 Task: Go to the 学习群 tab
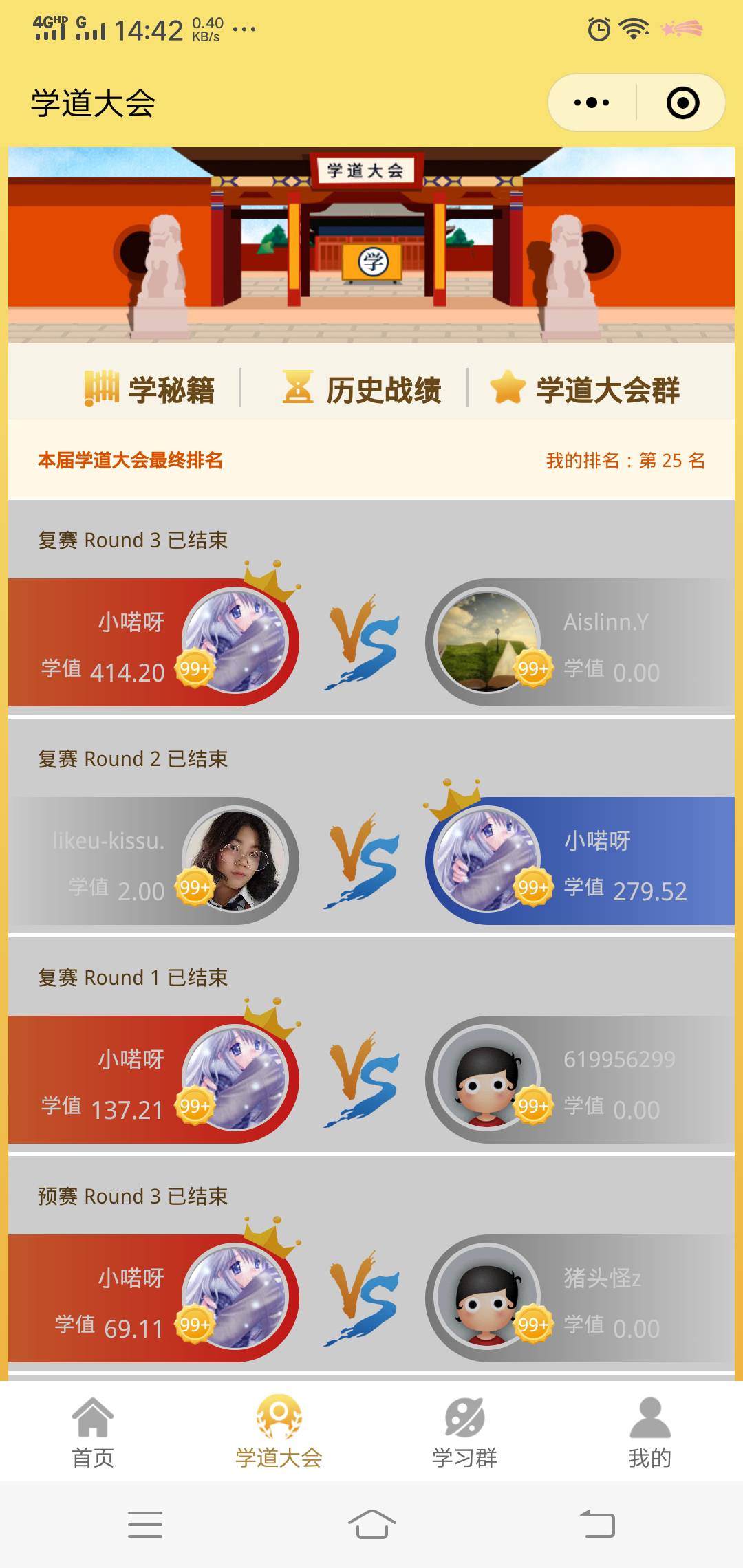464,1431
